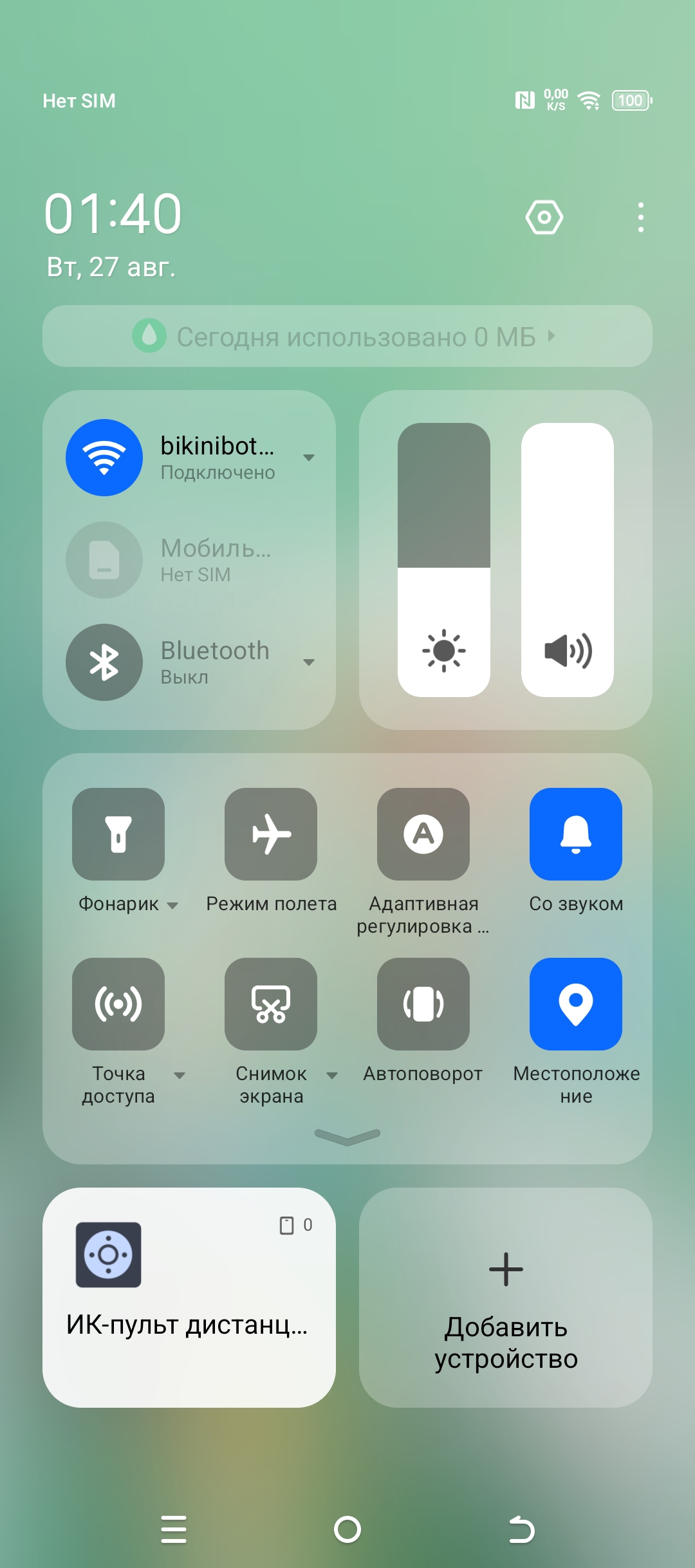Expand the Wi-Fi network list arrow
Viewport: 695px width, 1568px height.
pos(309,458)
